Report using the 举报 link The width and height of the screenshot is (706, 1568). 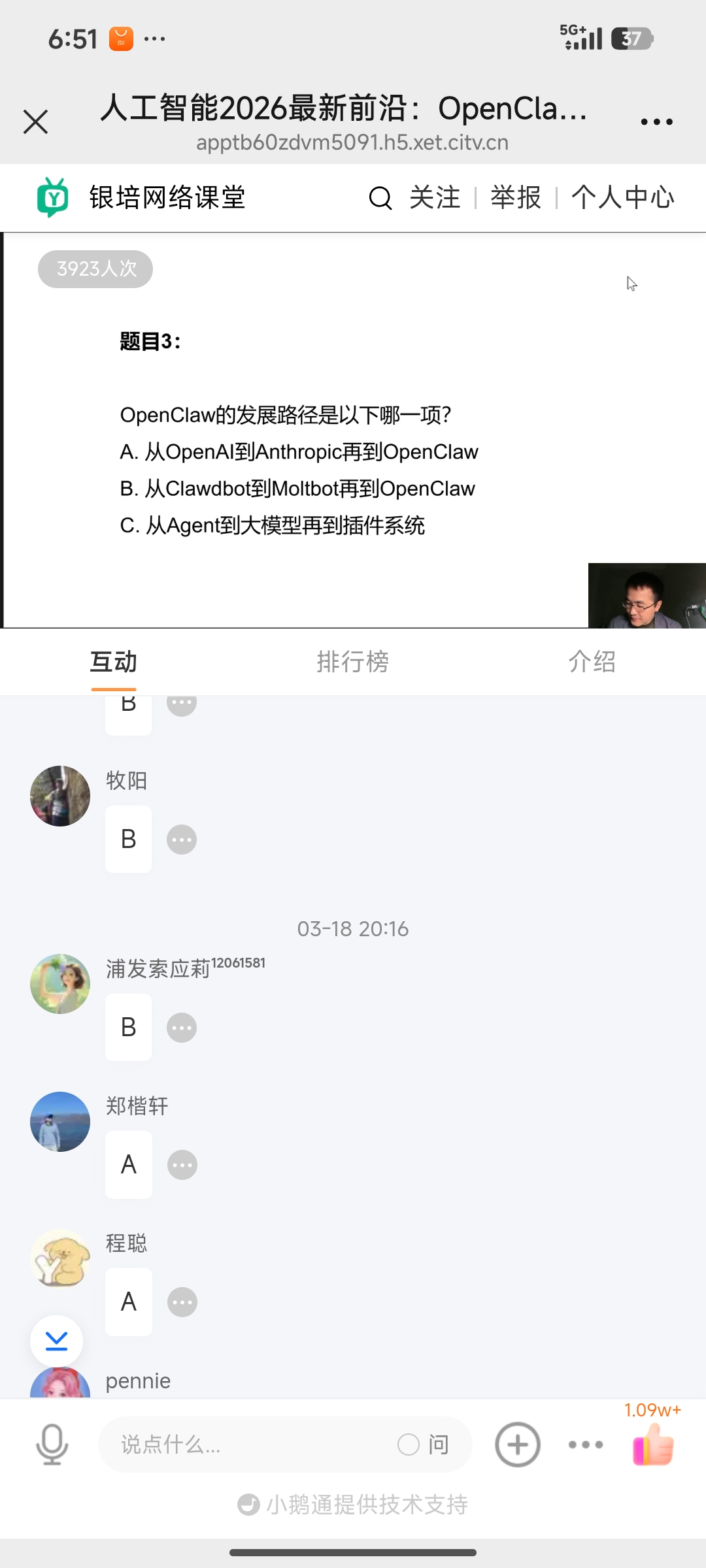coord(516,197)
